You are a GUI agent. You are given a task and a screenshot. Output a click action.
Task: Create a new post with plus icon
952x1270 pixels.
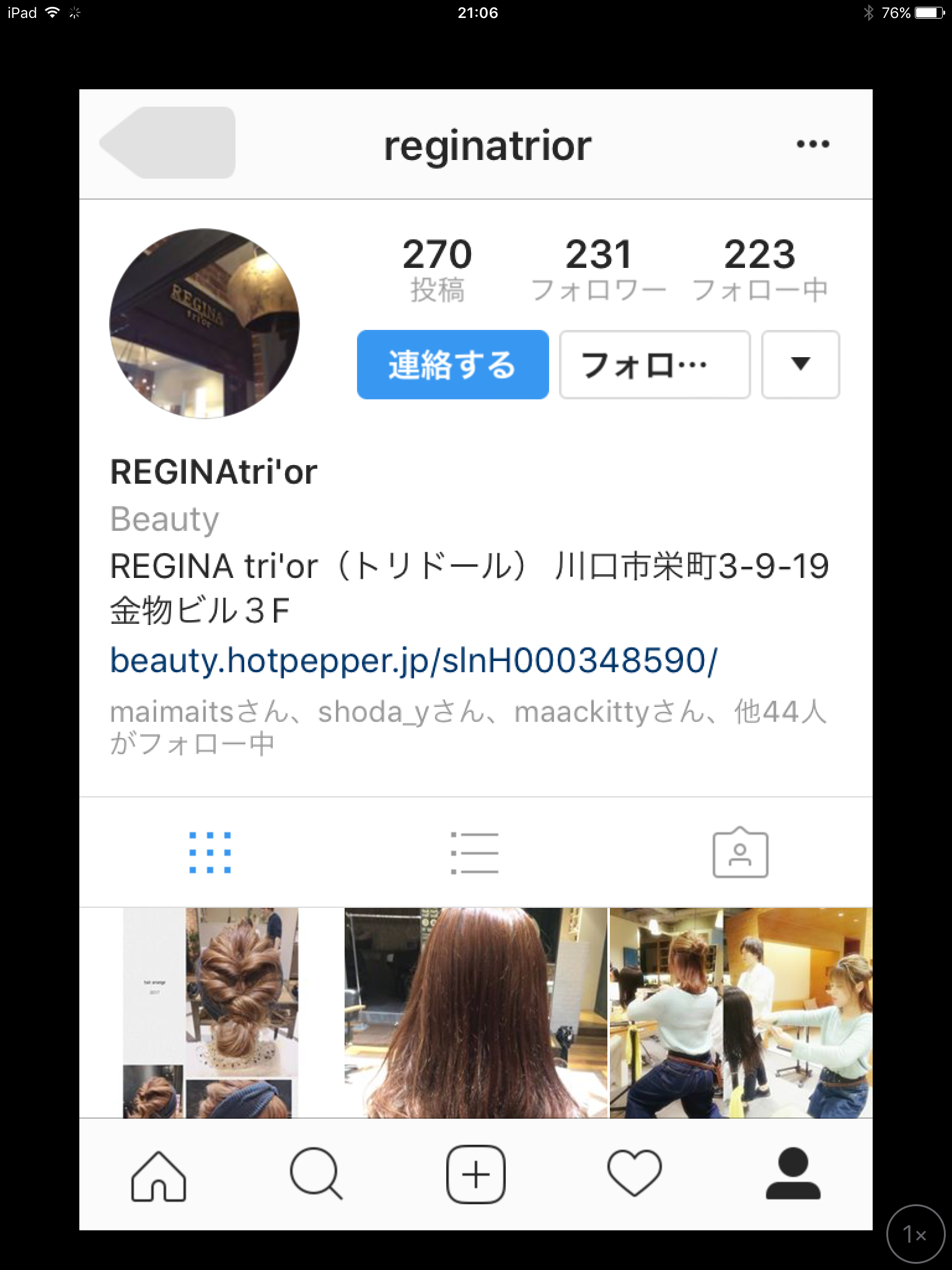tap(476, 1175)
